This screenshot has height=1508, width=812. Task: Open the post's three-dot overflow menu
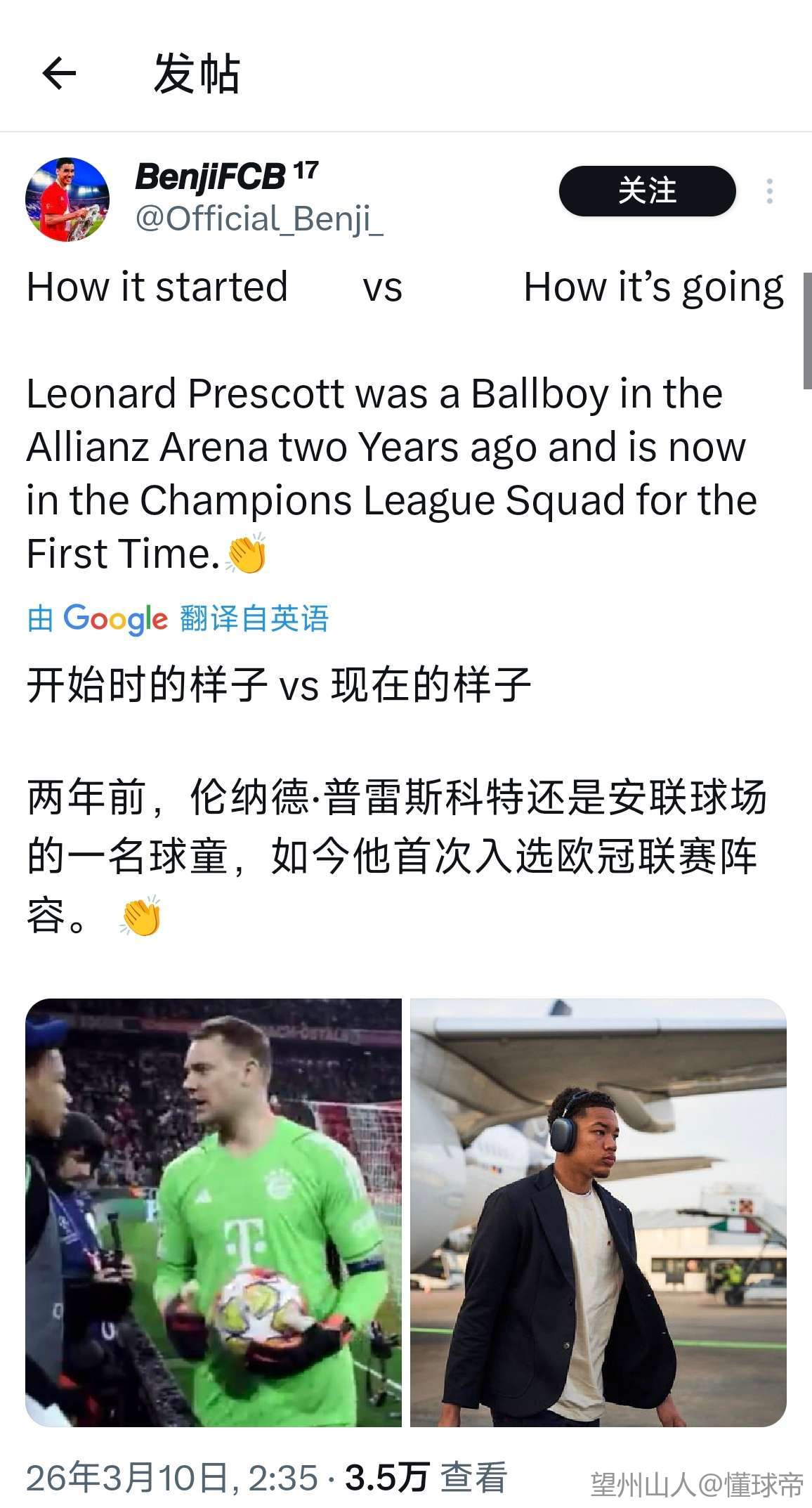pos(770,191)
